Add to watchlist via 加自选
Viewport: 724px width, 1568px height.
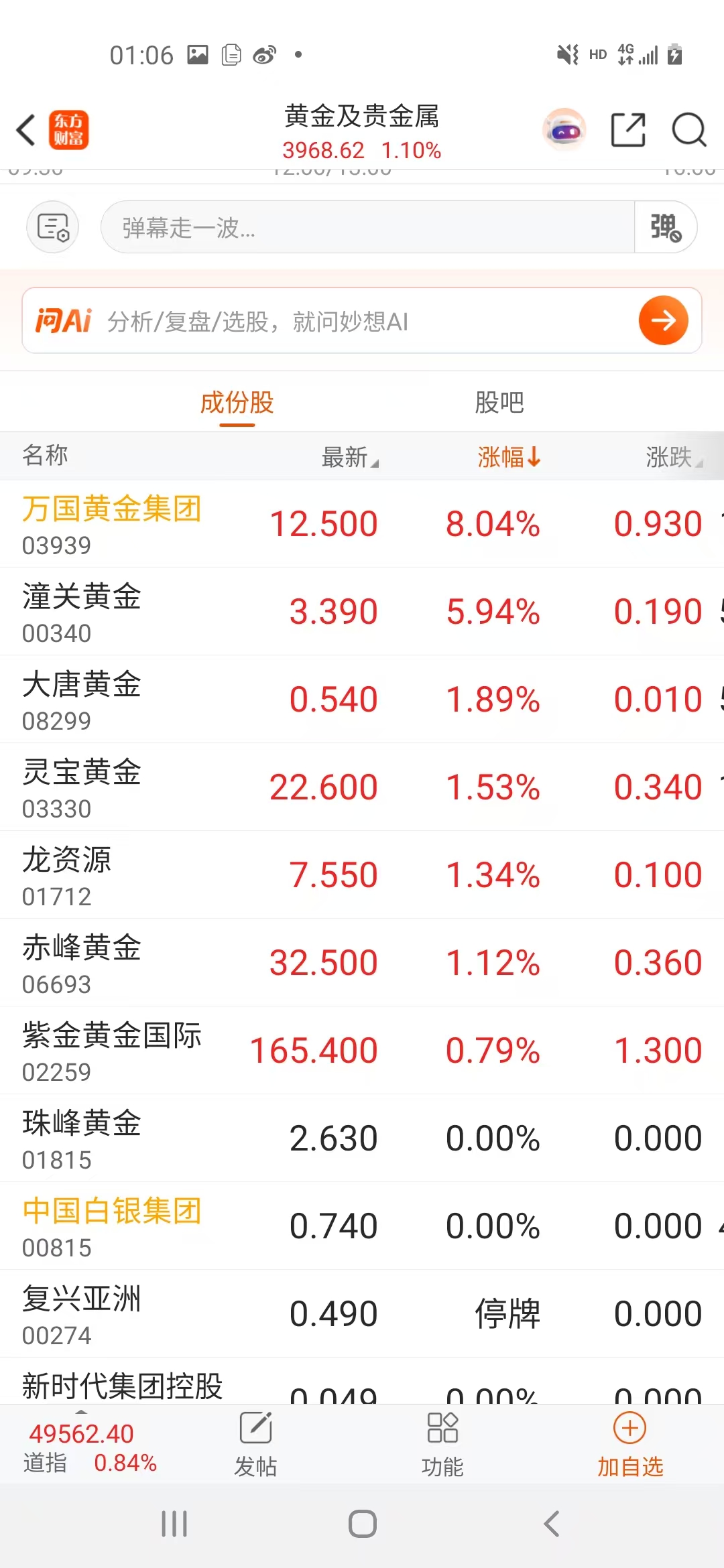(x=629, y=1443)
